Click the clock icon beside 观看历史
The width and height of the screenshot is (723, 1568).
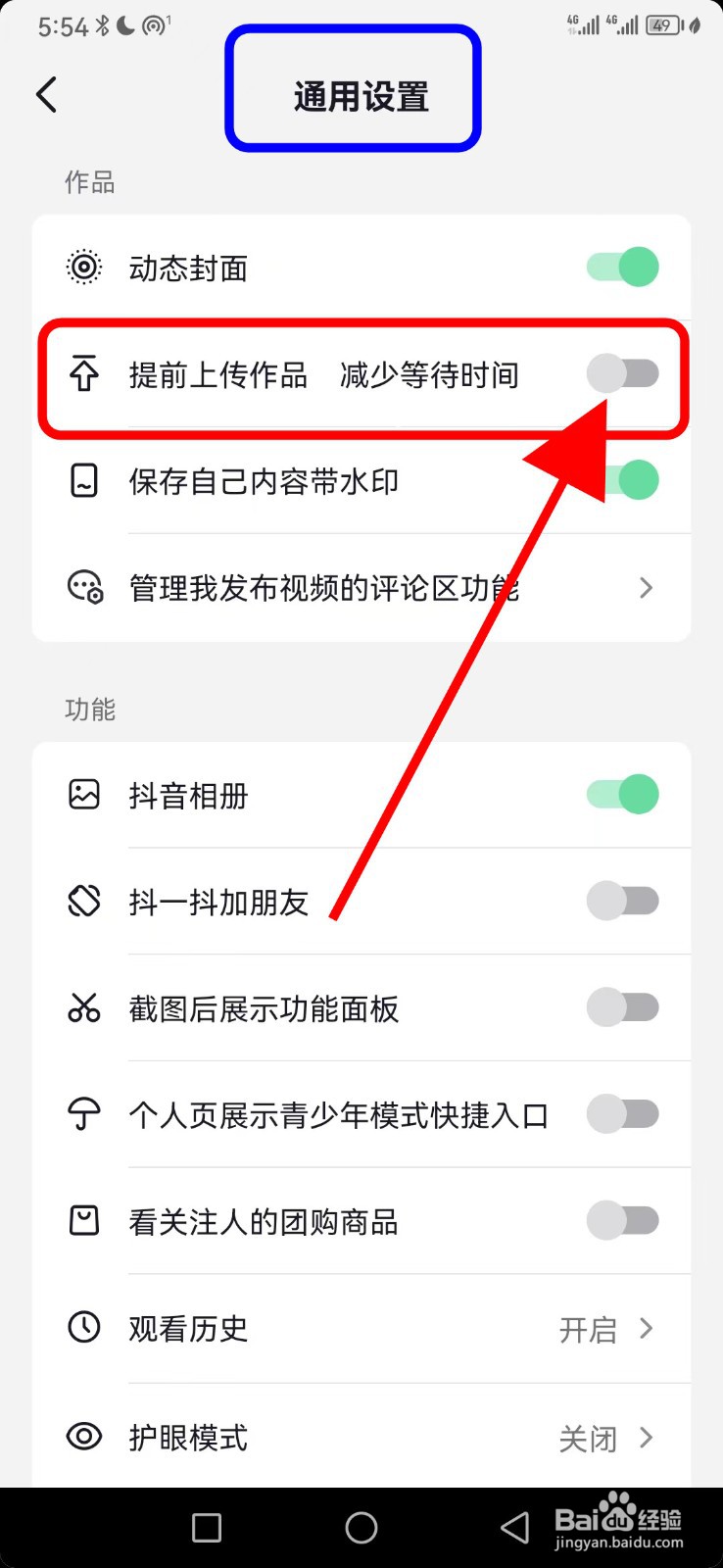(x=84, y=1328)
